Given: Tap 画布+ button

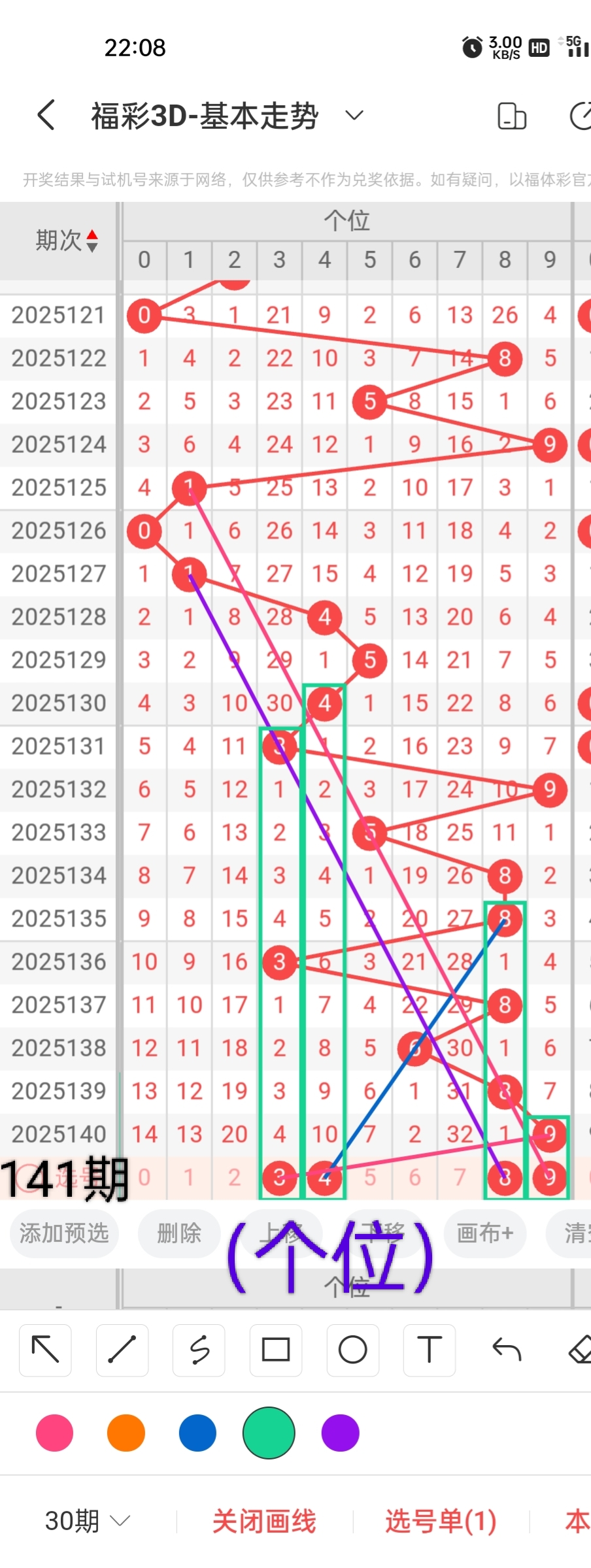Looking at the screenshot, I should coord(484,1233).
